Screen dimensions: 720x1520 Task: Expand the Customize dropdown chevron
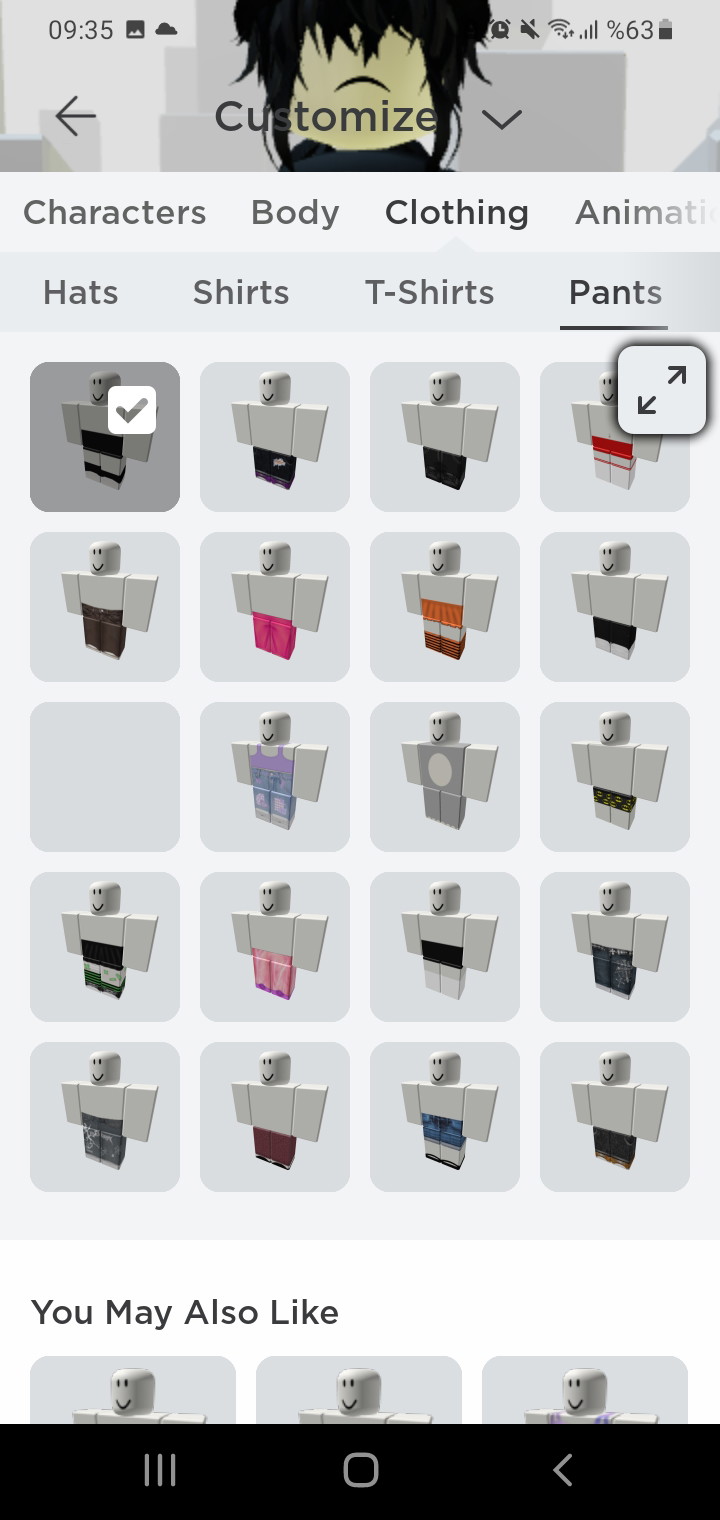pos(501,119)
